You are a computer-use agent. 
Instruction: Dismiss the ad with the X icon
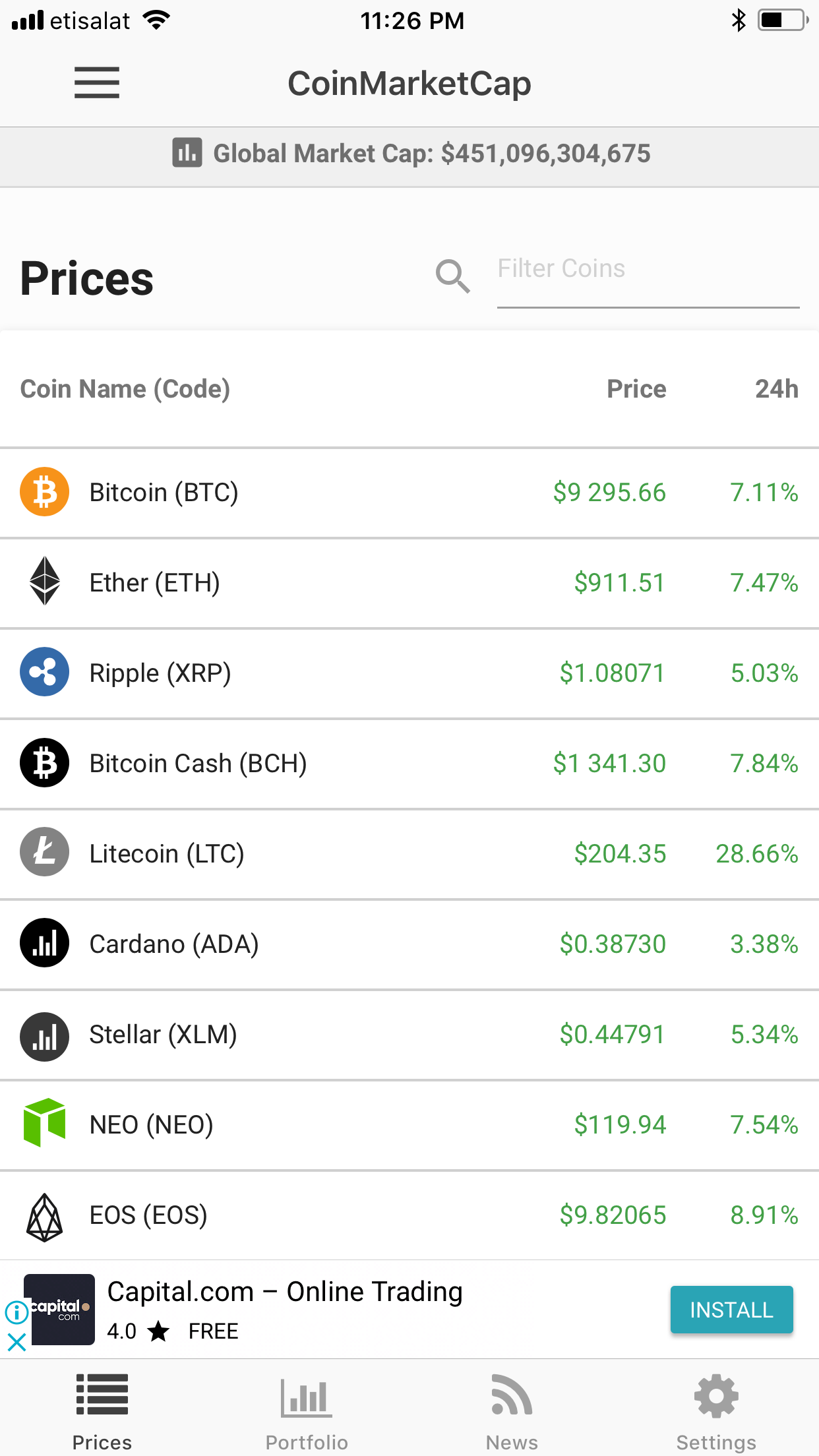tap(16, 1342)
